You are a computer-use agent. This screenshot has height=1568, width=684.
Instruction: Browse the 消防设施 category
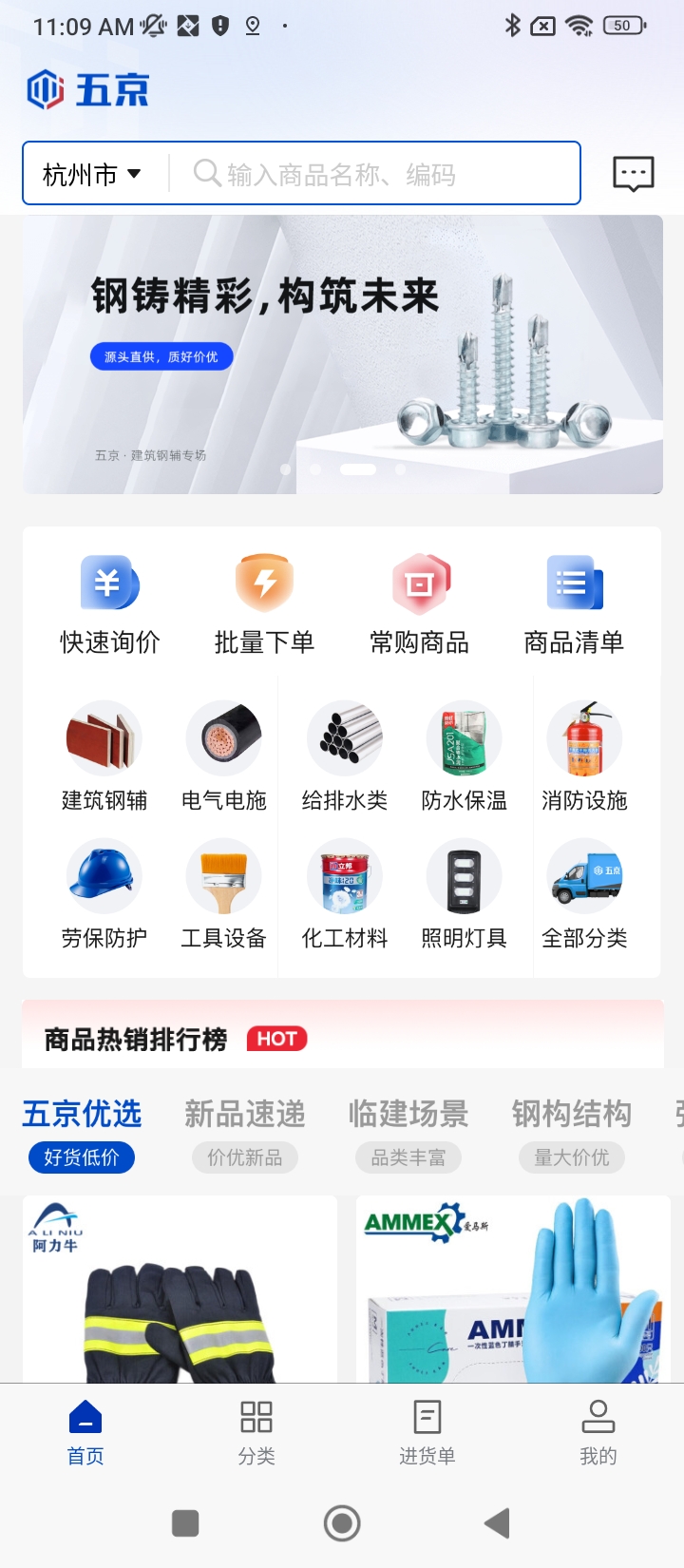tap(584, 756)
